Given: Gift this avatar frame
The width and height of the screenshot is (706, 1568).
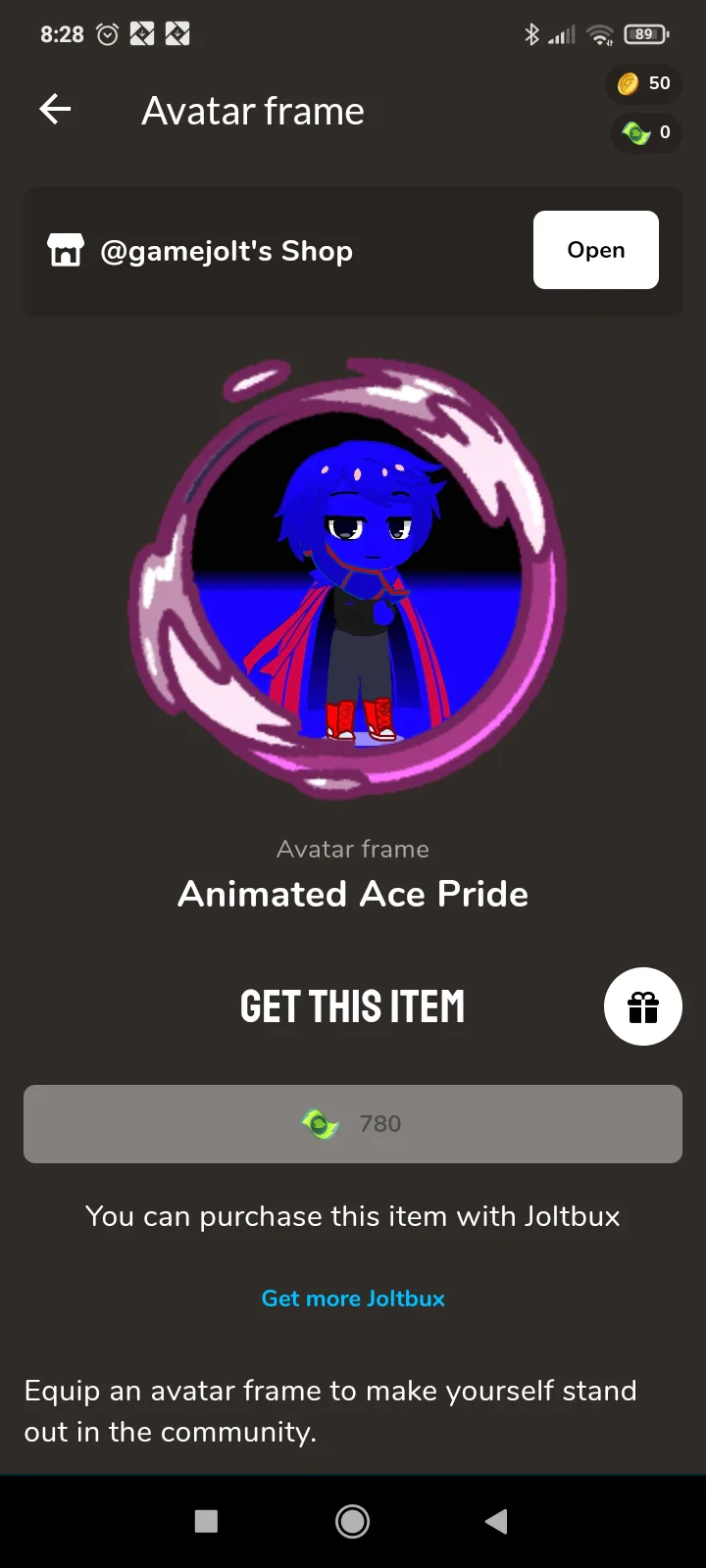Looking at the screenshot, I should click(643, 1006).
